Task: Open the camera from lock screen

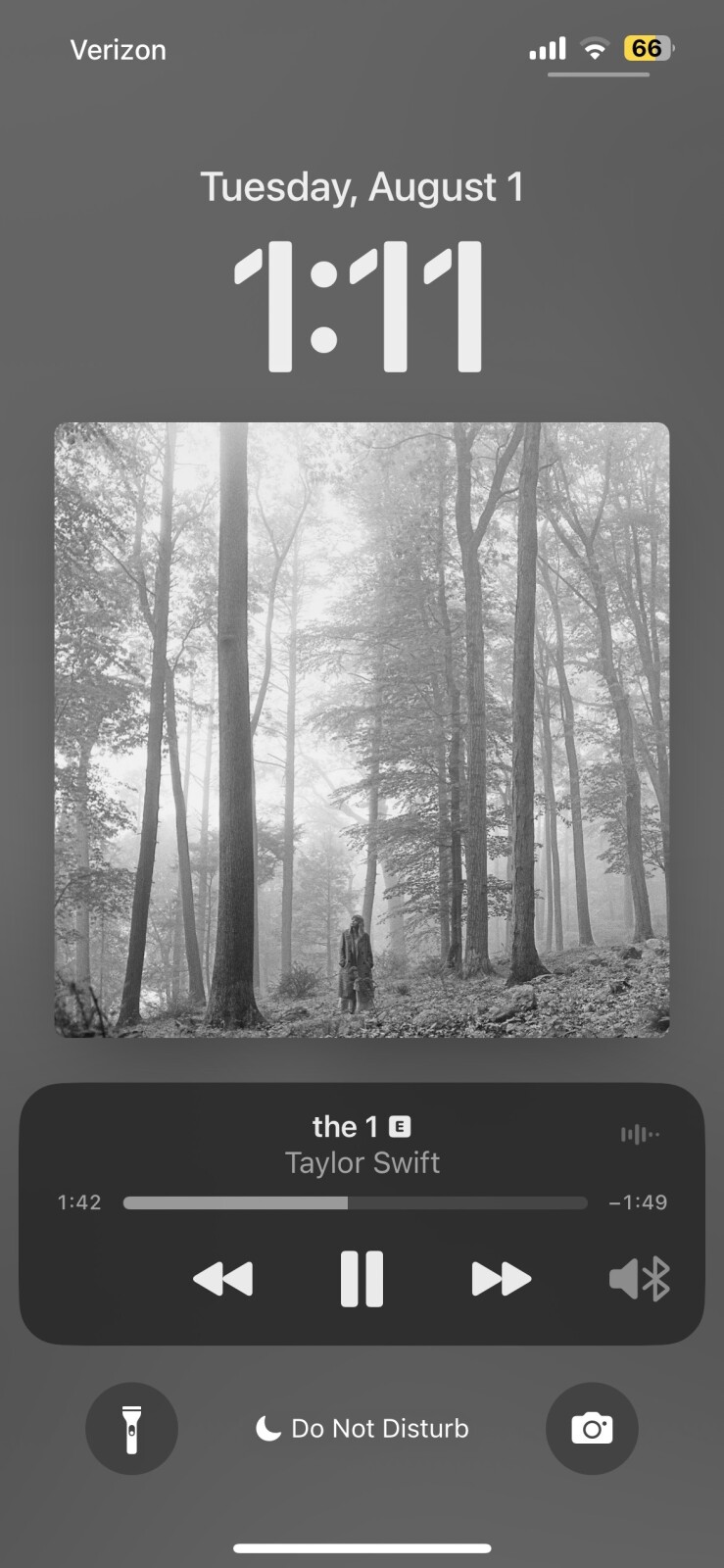Action: coord(592,1429)
